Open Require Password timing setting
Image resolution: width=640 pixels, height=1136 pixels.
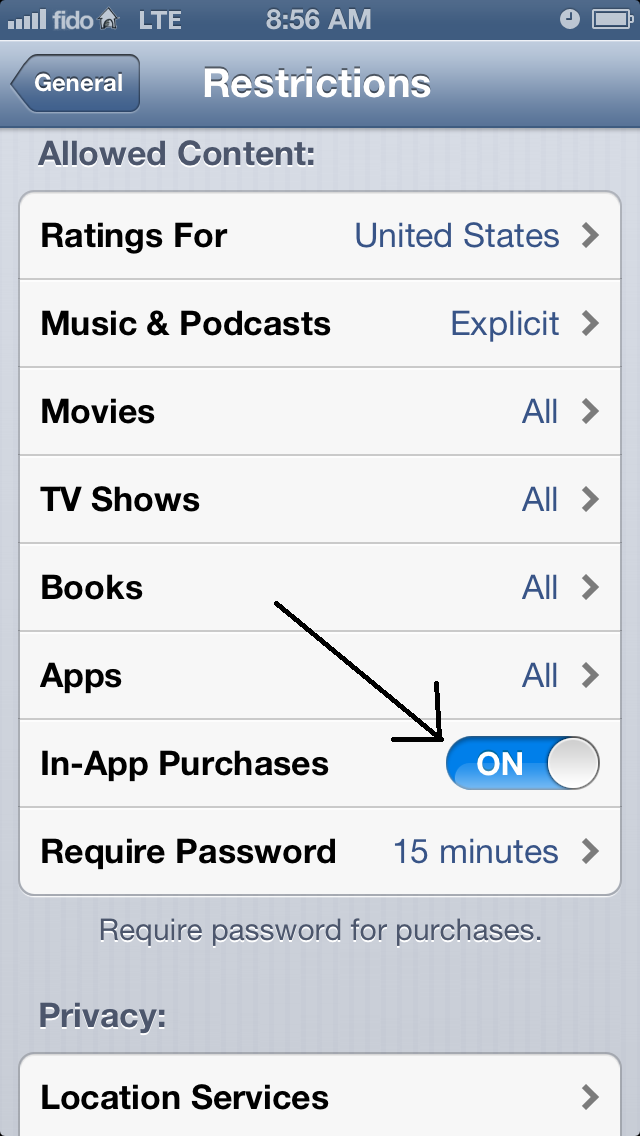(x=320, y=851)
